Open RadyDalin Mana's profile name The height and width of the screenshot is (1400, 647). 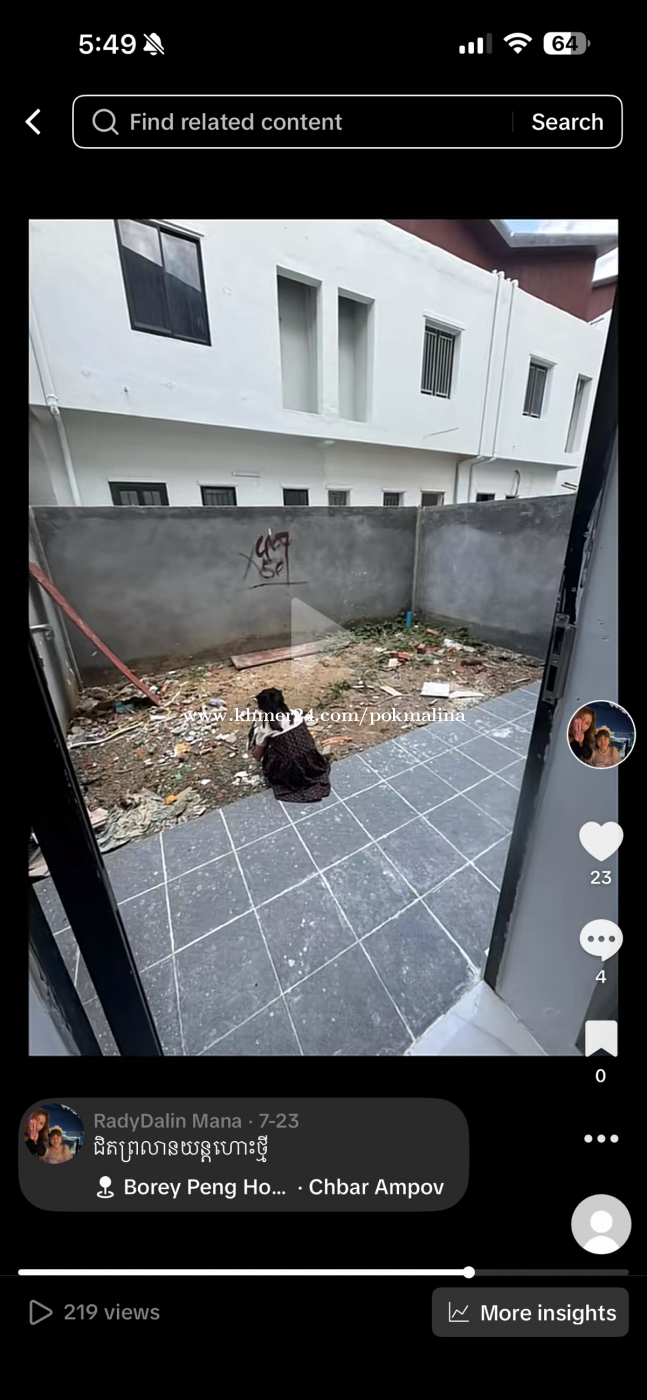(x=167, y=1121)
